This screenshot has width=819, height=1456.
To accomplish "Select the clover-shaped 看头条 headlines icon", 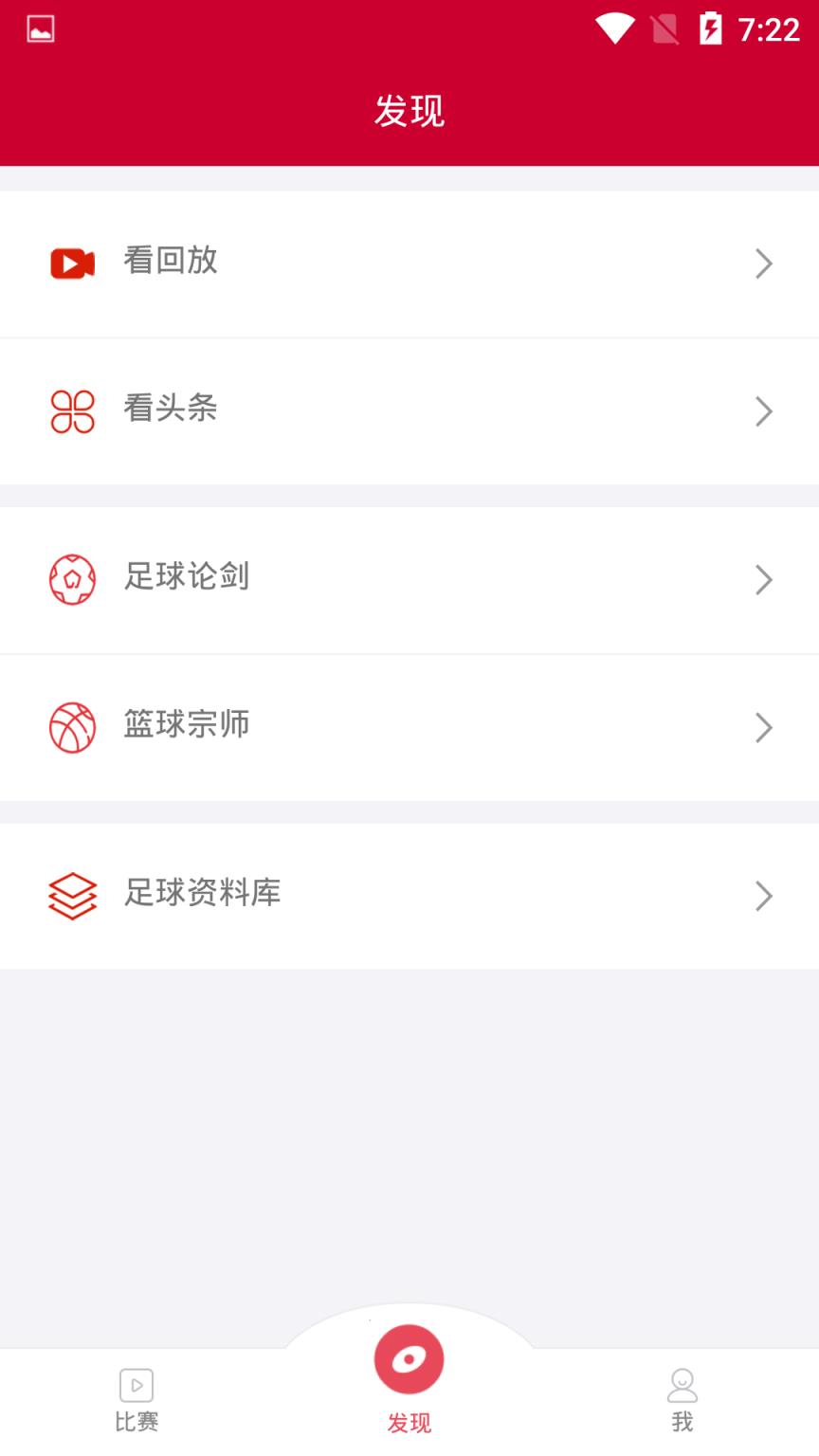I will point(71,411).
